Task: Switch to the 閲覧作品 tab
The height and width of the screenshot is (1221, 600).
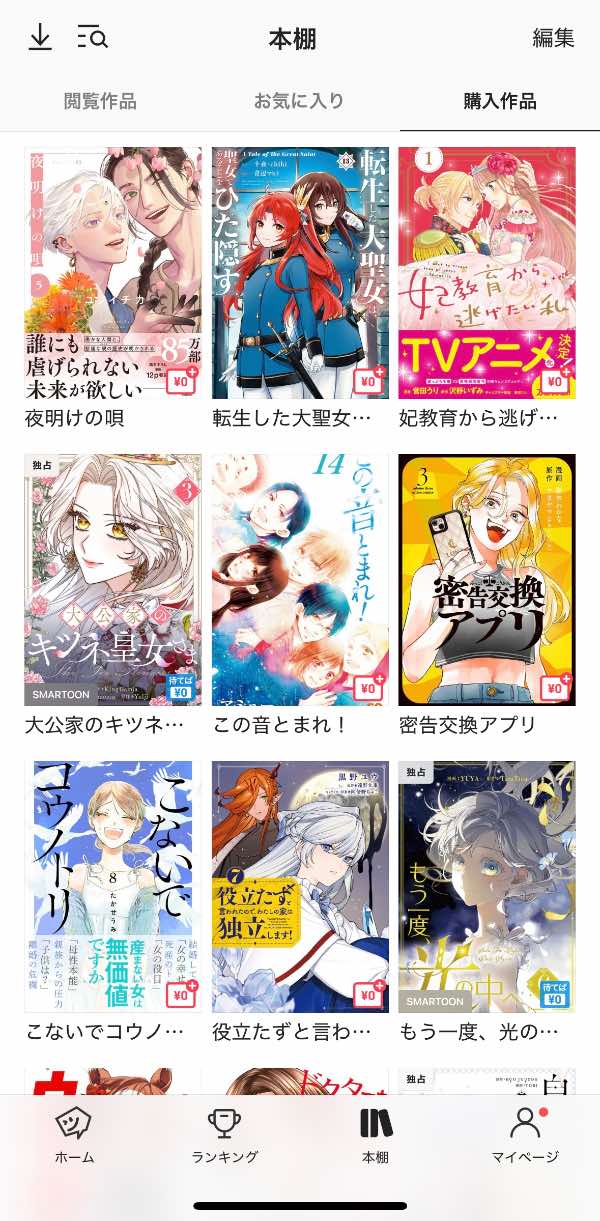Action: click(100, 101)
